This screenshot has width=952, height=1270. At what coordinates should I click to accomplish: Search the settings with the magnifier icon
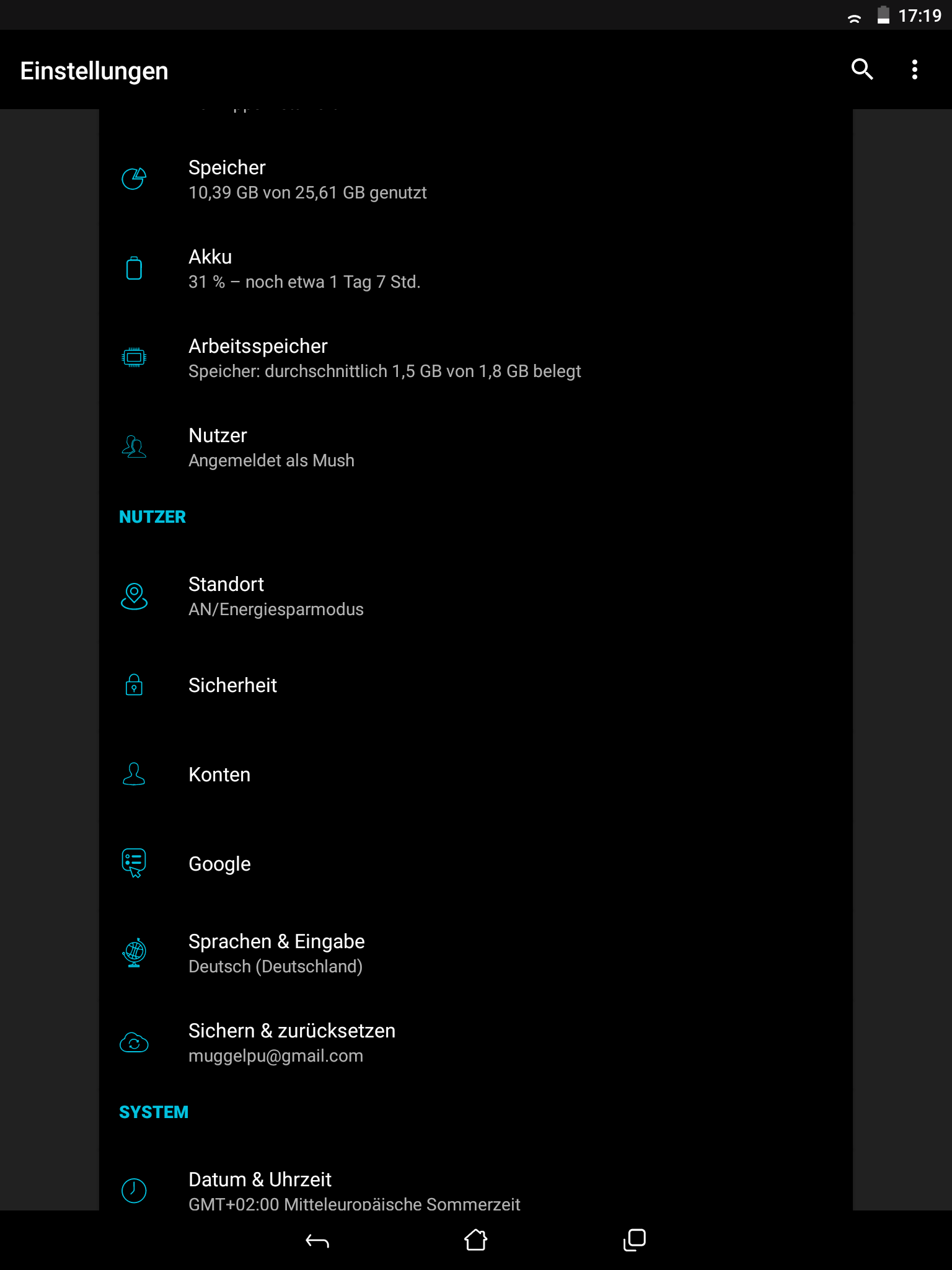pos(862,69)
